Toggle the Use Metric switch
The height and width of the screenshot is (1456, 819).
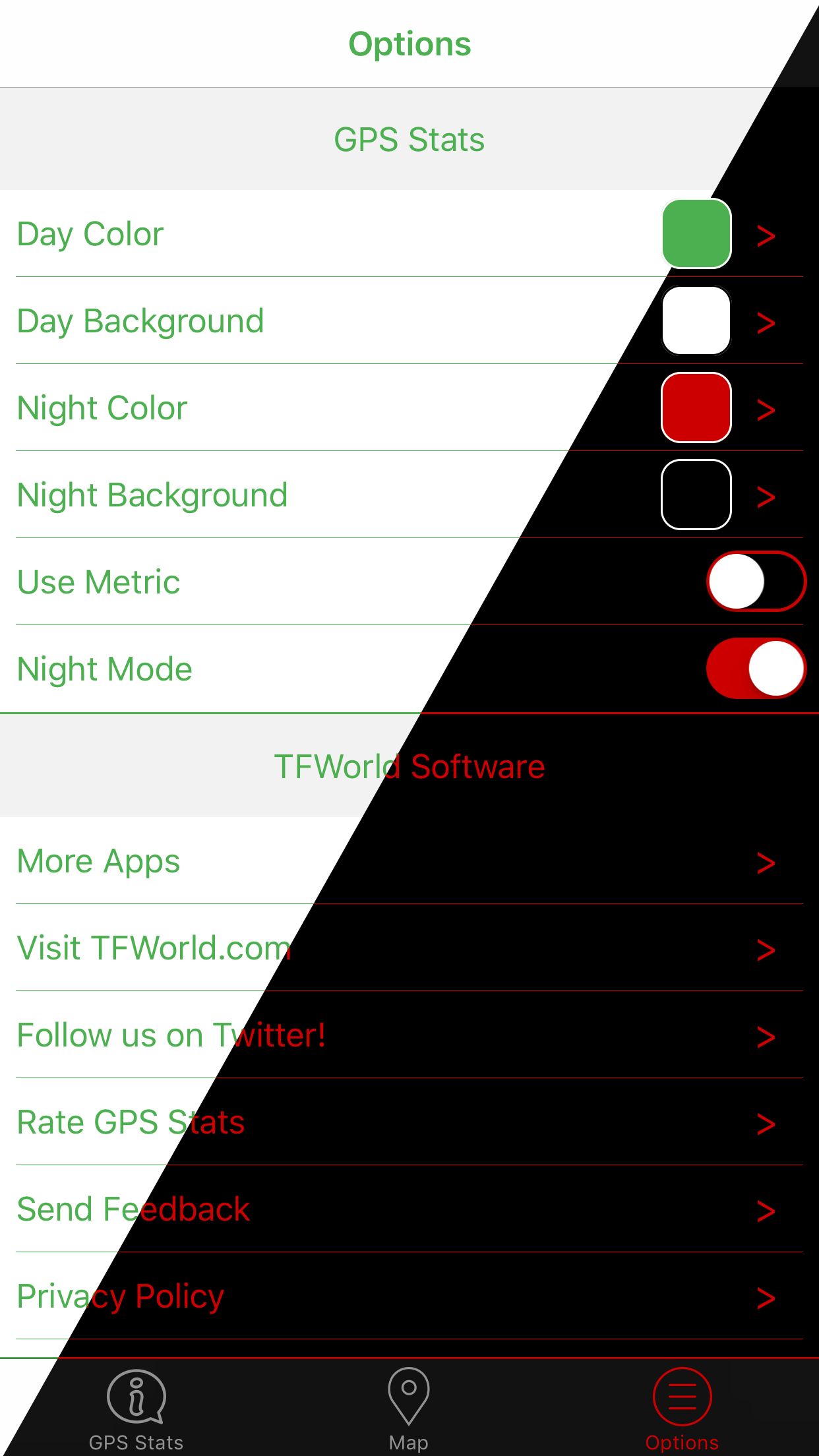756,582
